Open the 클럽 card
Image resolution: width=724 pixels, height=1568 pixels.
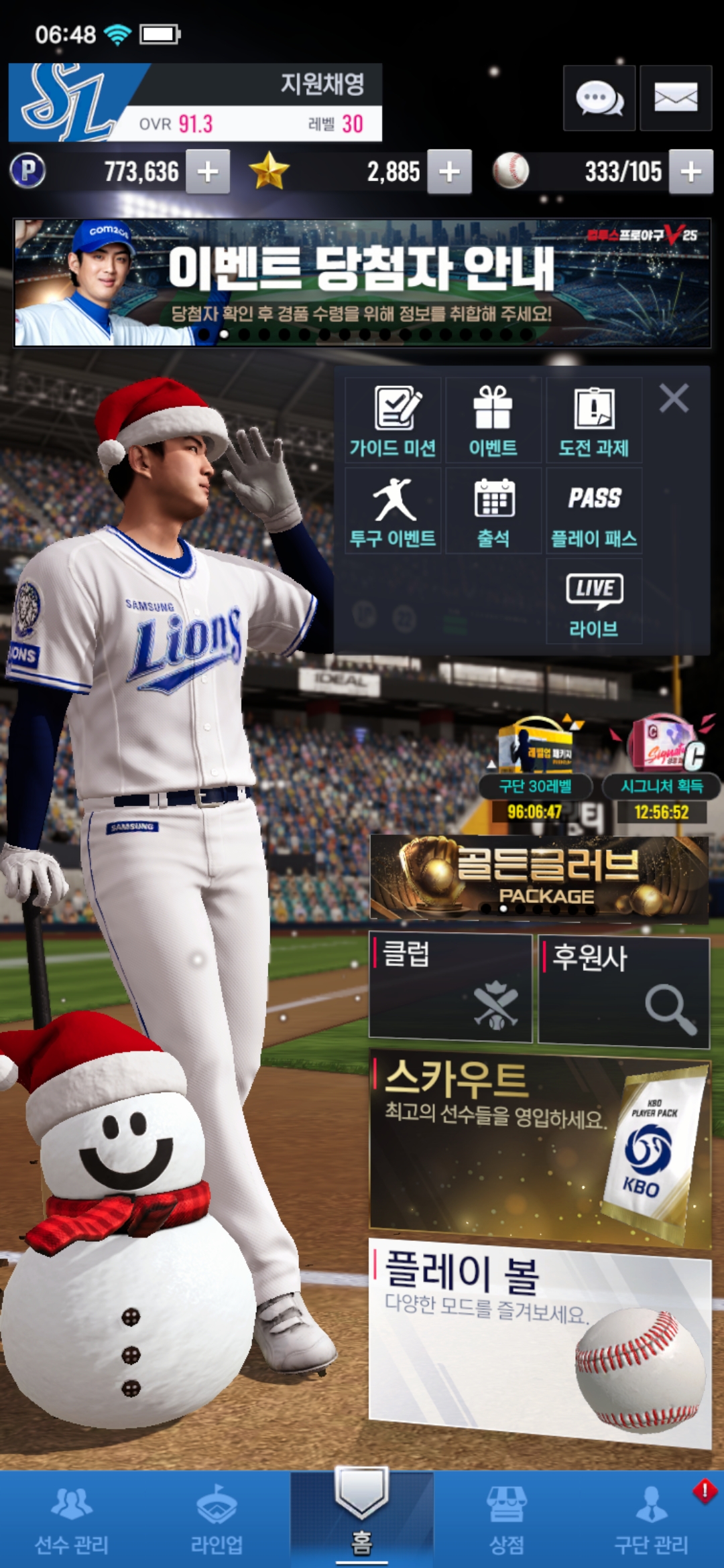coord(450,989)
